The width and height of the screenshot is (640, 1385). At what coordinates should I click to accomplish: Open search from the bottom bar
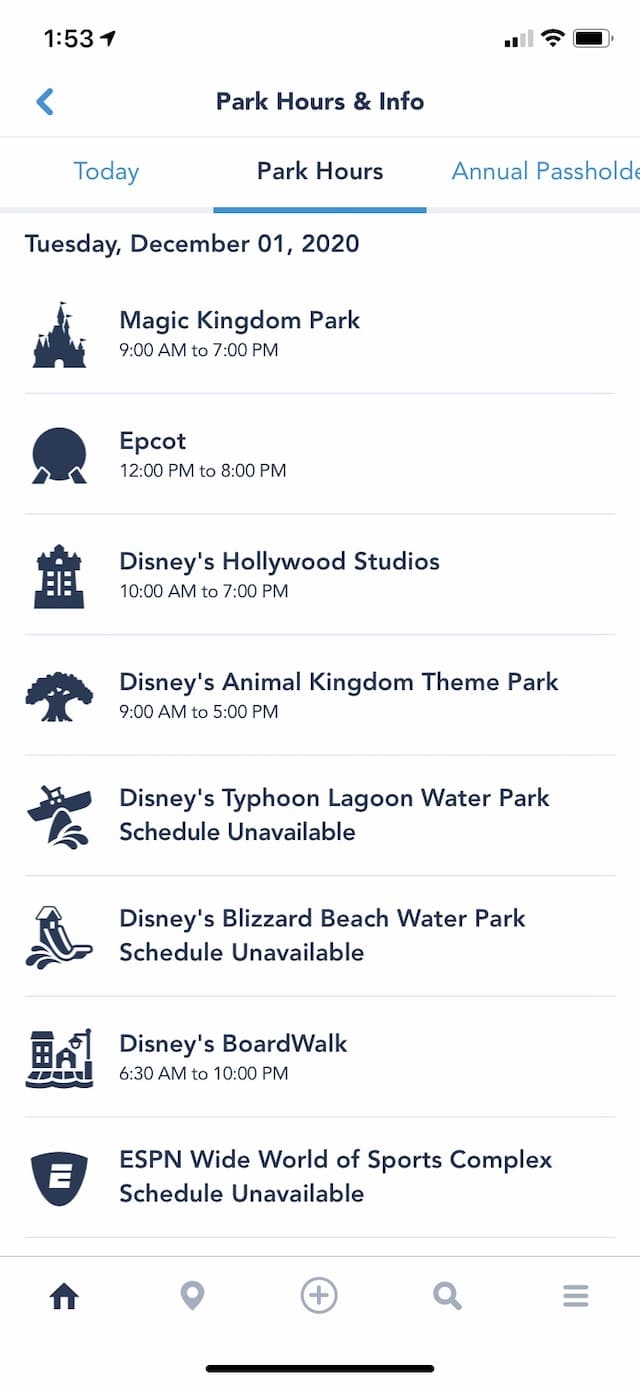point(447,1297)
